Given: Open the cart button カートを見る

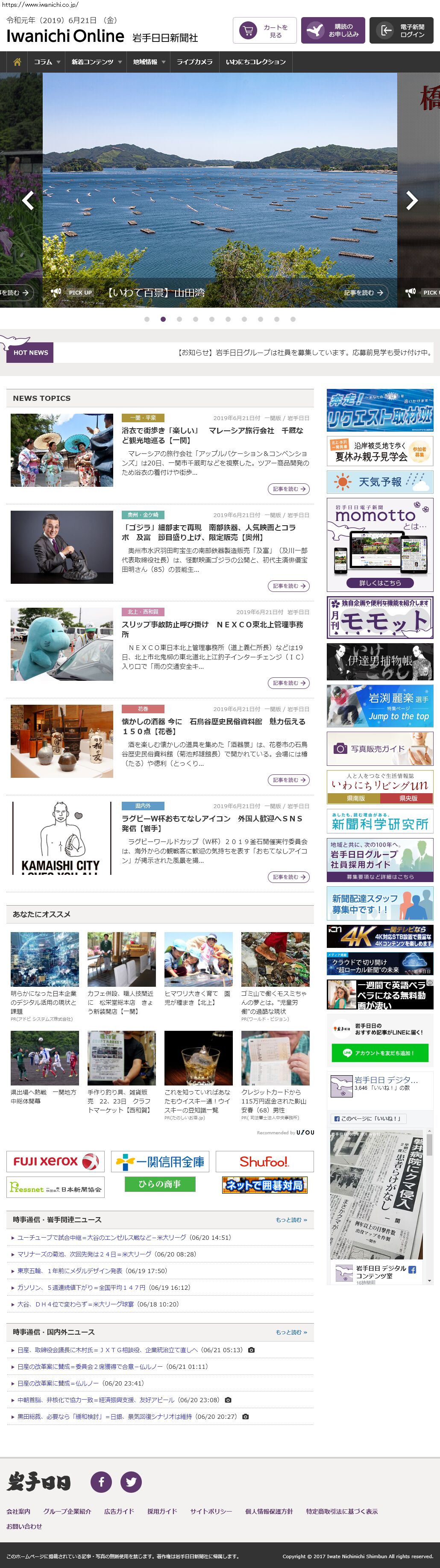Looking at the screenshot, I should click(x=264, y=30).
